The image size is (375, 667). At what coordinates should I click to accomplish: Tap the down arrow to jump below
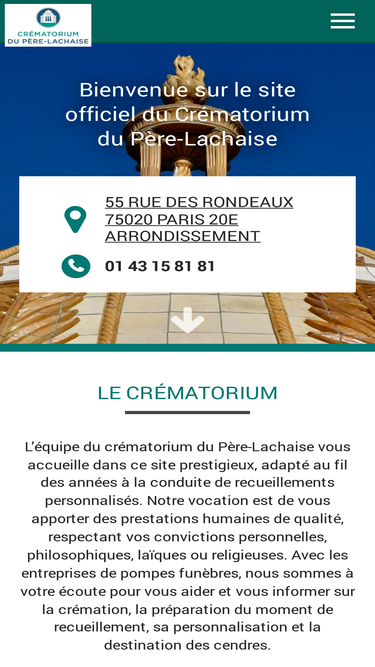tap(188, 320)
